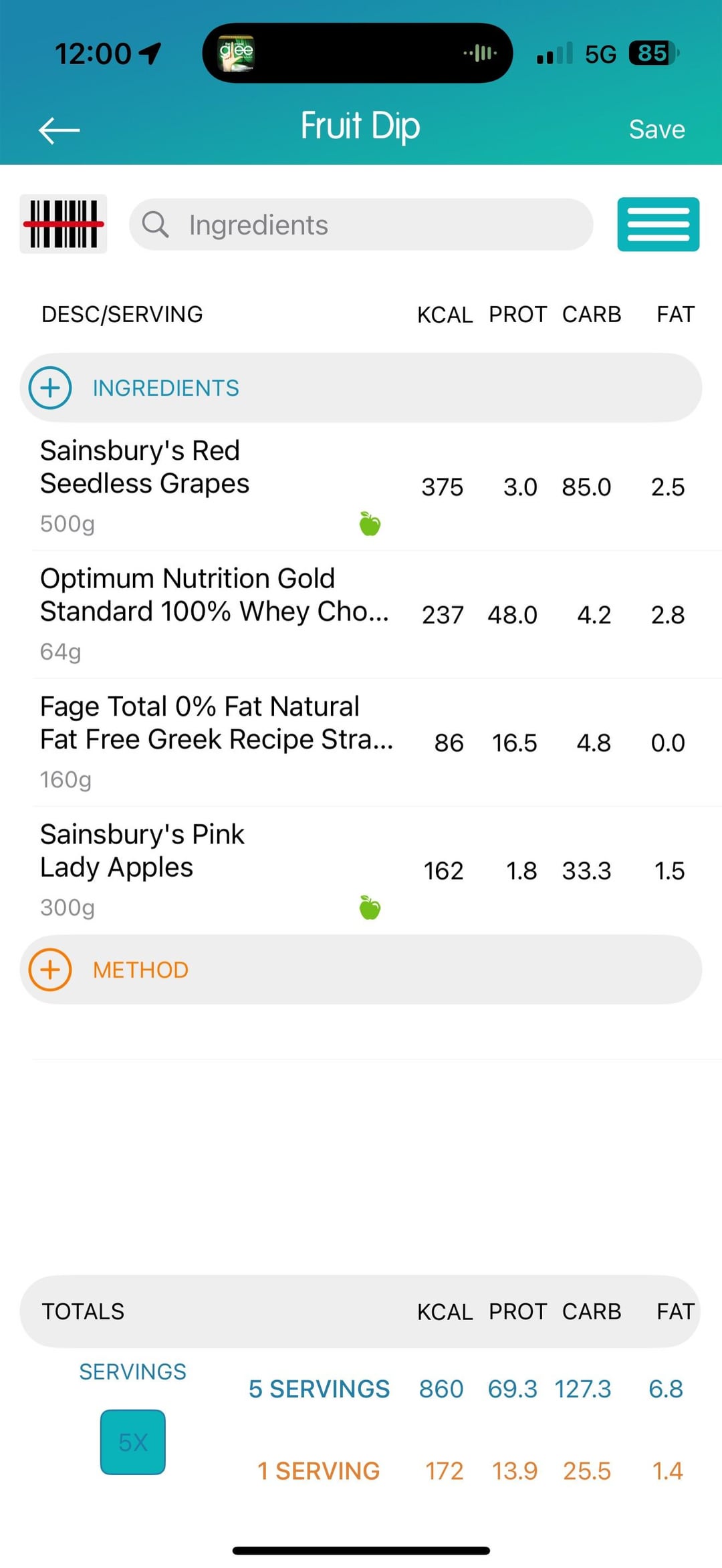Save the Fruit Dip recipe

click(656, 130)
